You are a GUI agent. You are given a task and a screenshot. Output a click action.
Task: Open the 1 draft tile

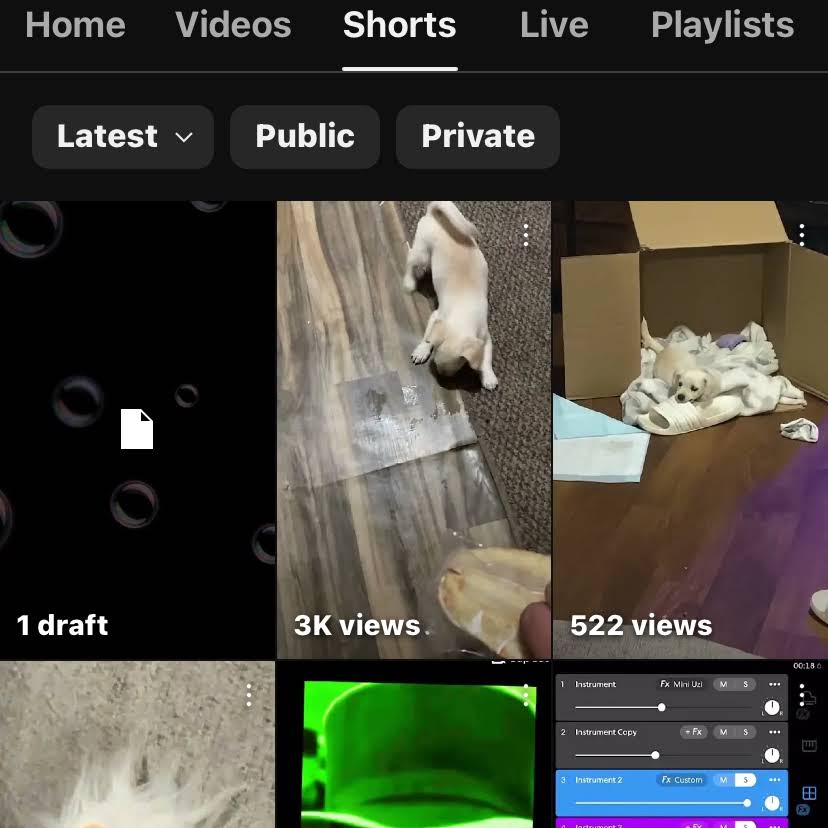137,430
